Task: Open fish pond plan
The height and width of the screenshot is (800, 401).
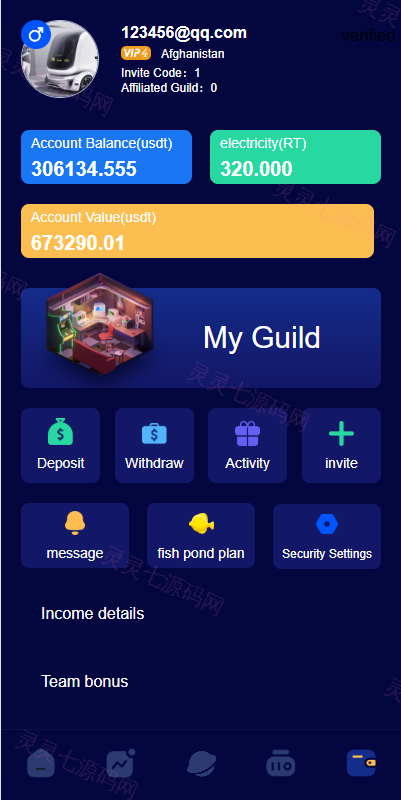Action: (201, 536)
